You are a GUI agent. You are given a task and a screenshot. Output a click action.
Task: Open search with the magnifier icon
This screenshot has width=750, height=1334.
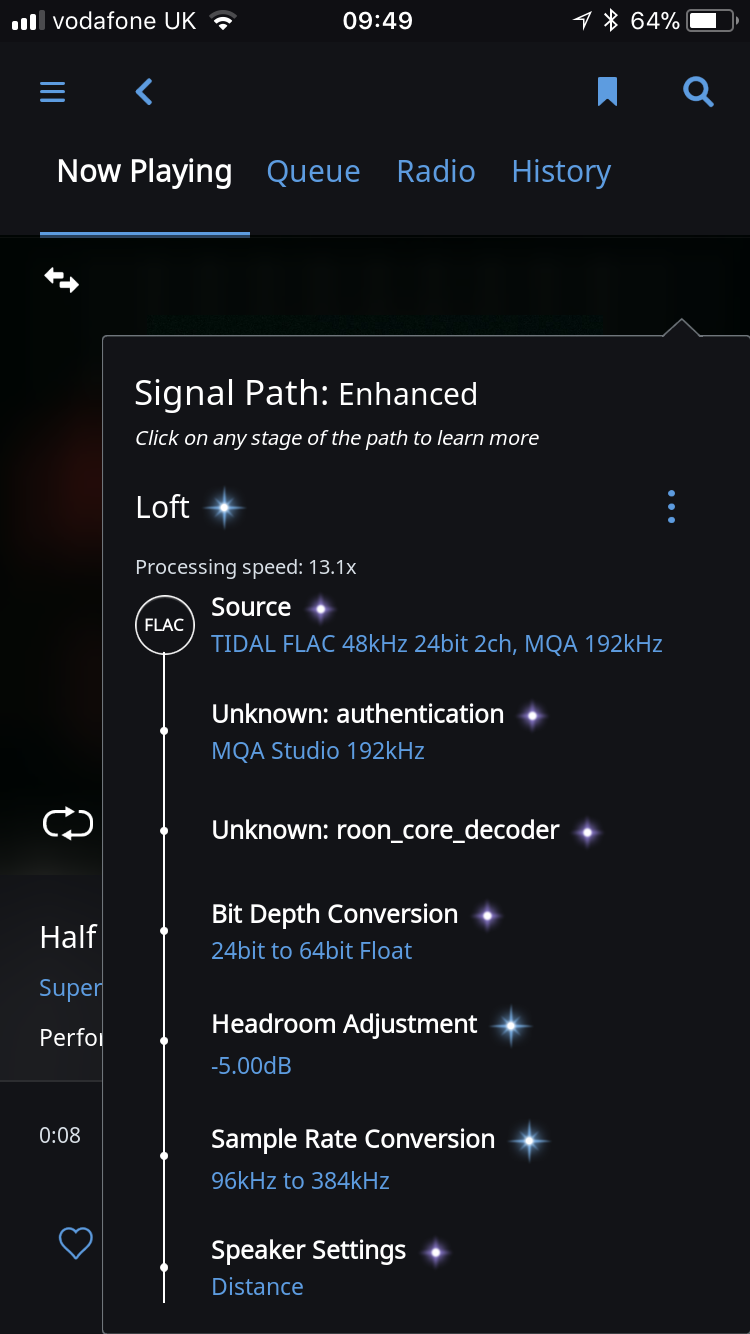[698, 92]
